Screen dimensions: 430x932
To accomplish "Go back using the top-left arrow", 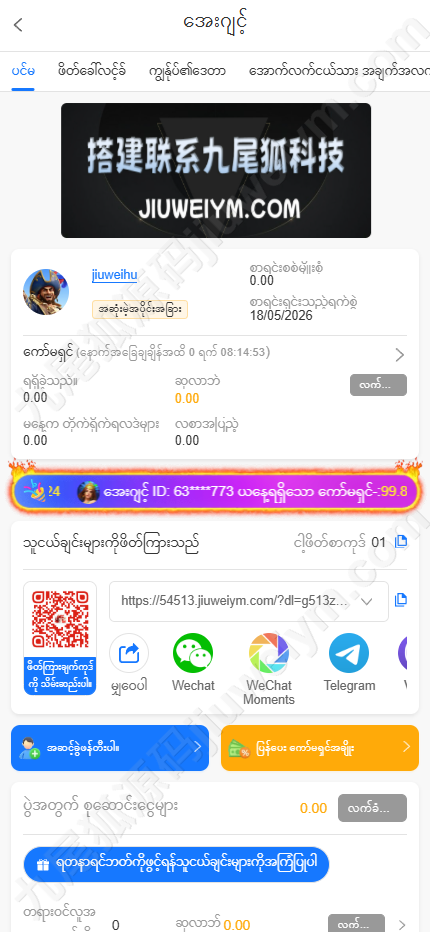I will point(18,24).
